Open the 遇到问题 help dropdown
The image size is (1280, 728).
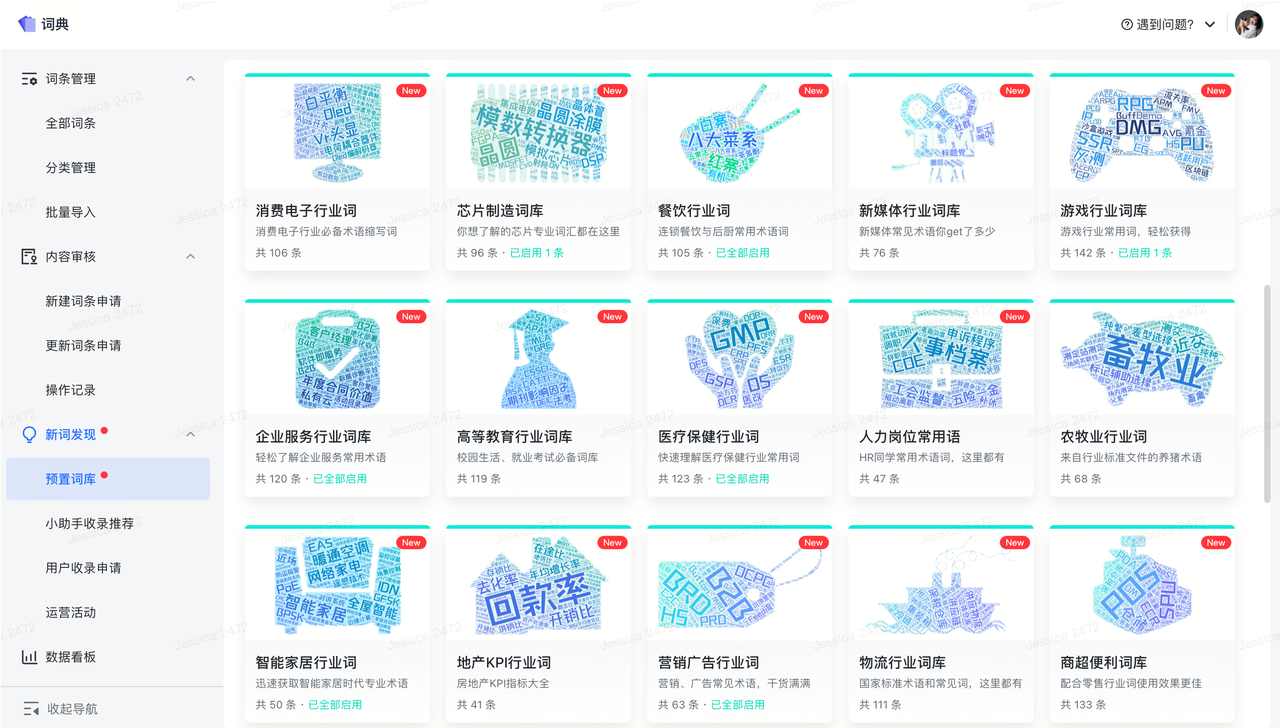pyautogui.click(x=1168, y=24)
